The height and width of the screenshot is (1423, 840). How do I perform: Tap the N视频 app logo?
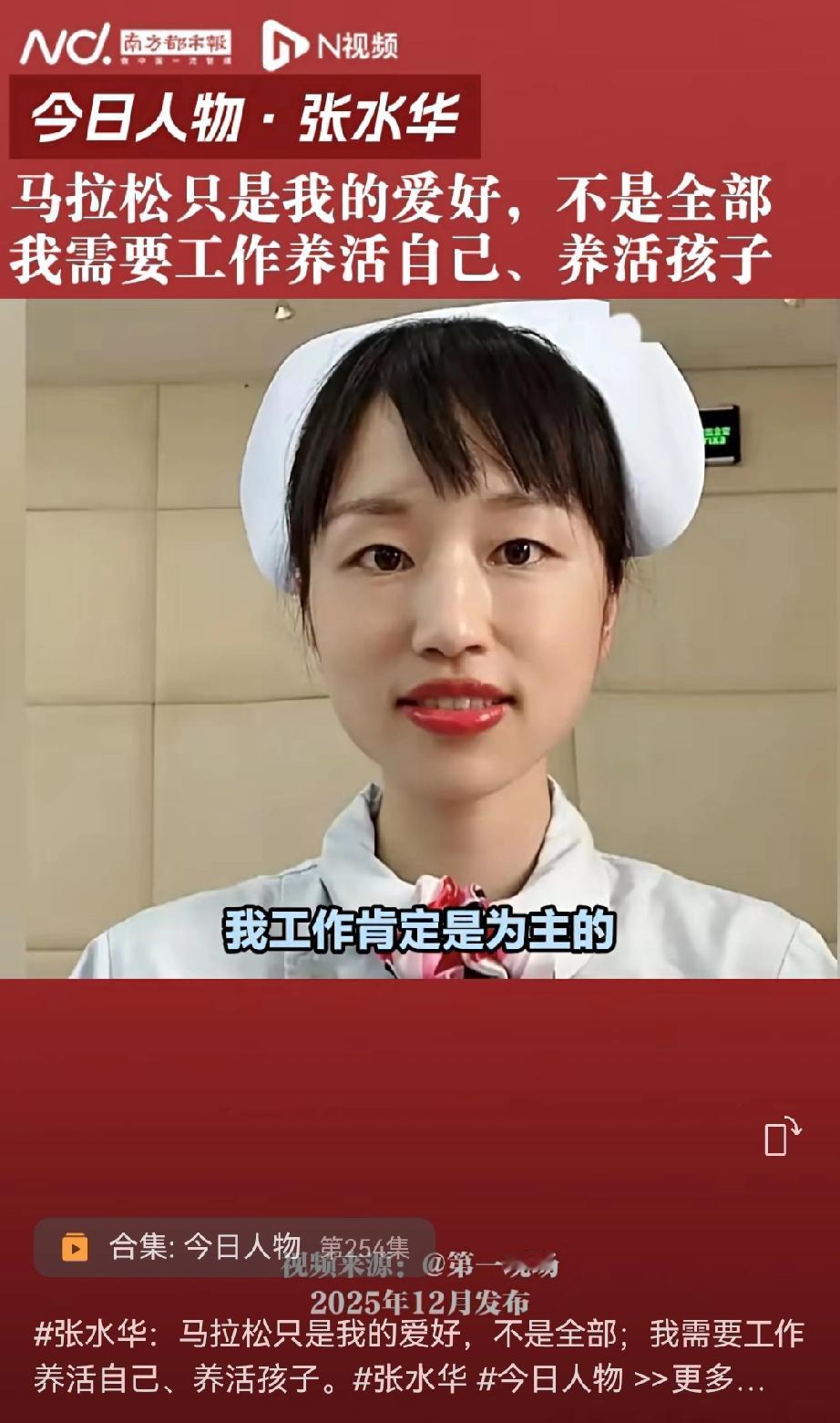pos(337,40)
